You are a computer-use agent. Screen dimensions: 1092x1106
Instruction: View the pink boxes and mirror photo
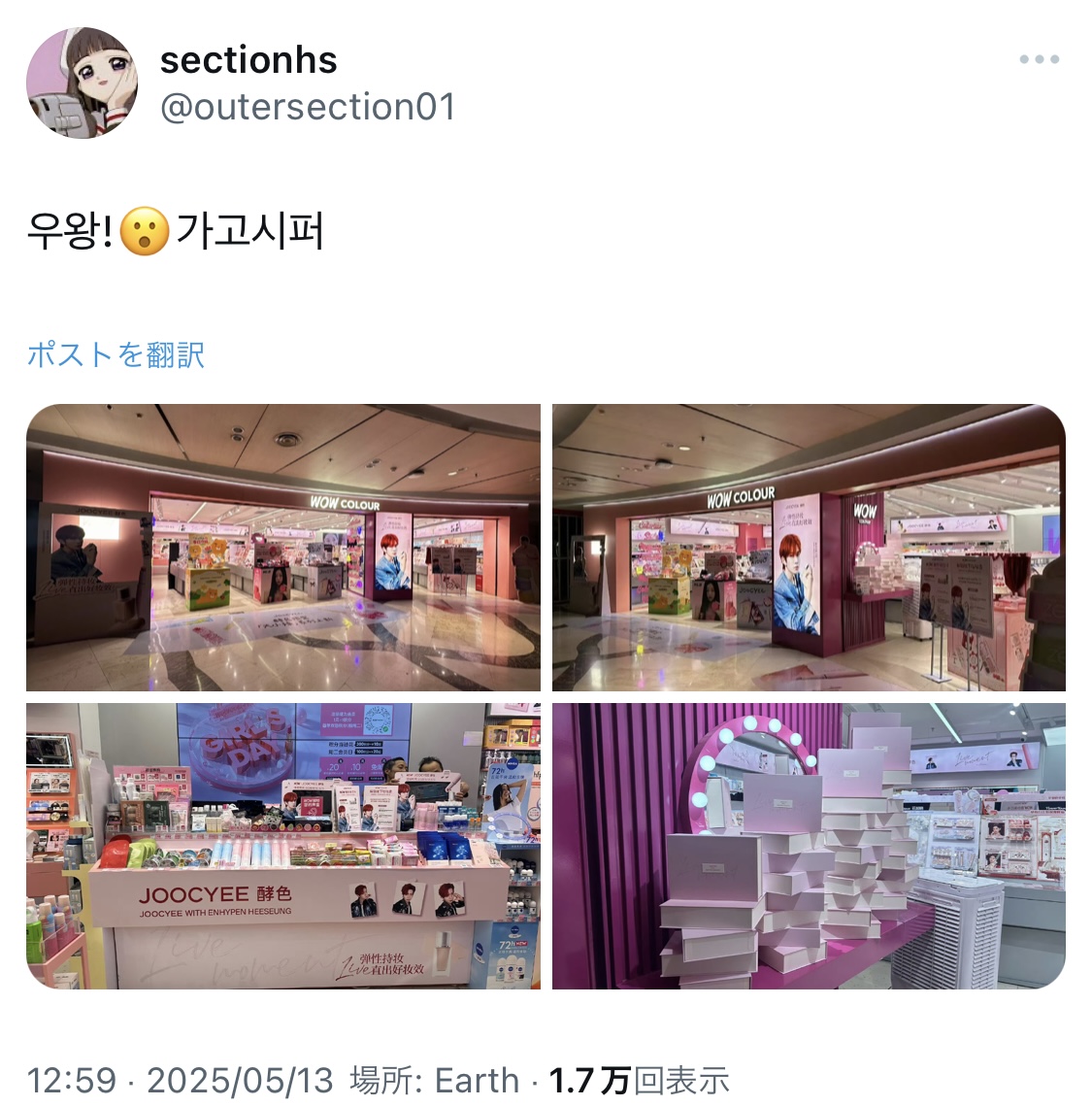coord(809,846)
